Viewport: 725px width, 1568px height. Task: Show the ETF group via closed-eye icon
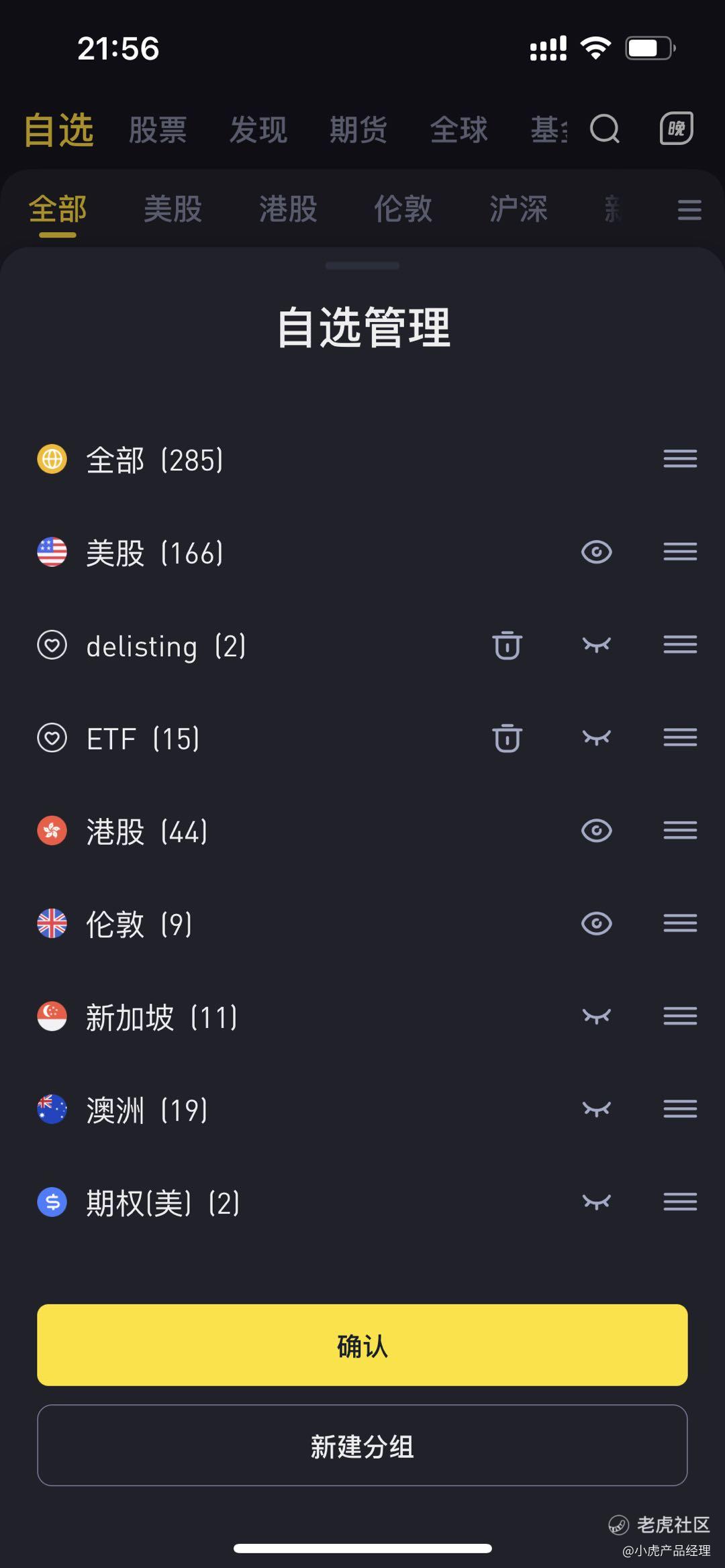point(596,738)
